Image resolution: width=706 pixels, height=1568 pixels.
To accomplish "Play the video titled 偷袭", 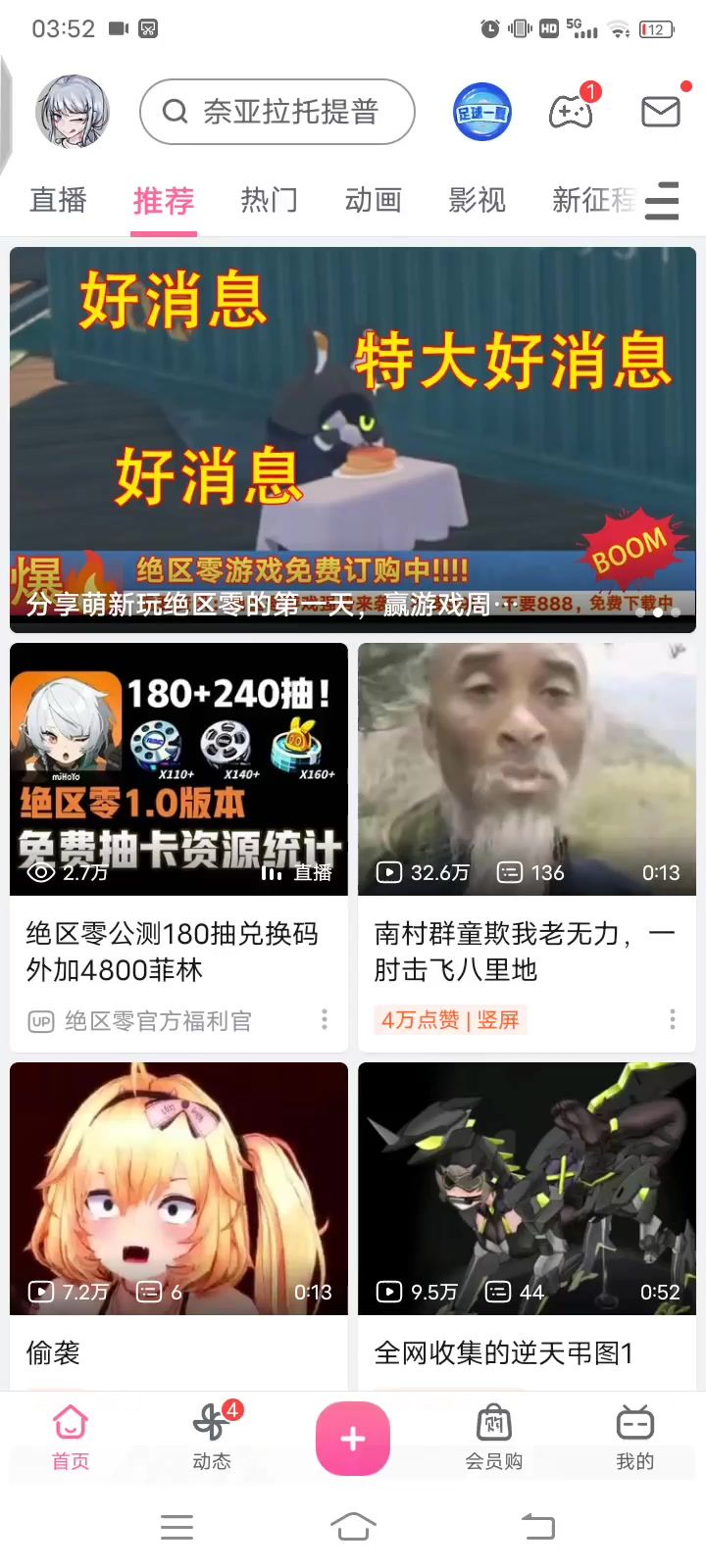I will pyautogui.click(x=178, y=1188).
